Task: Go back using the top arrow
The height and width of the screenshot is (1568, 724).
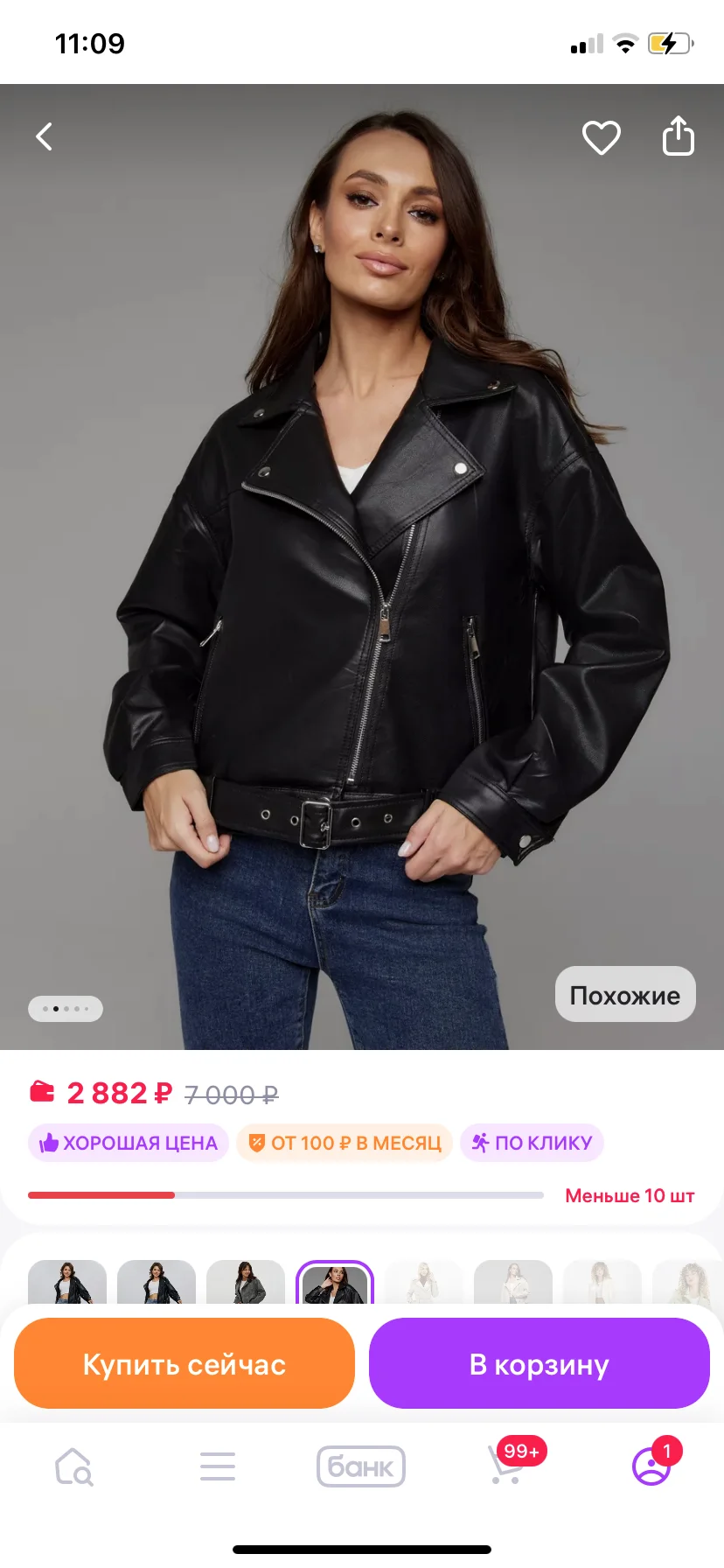Action: (x=44, y=136)
